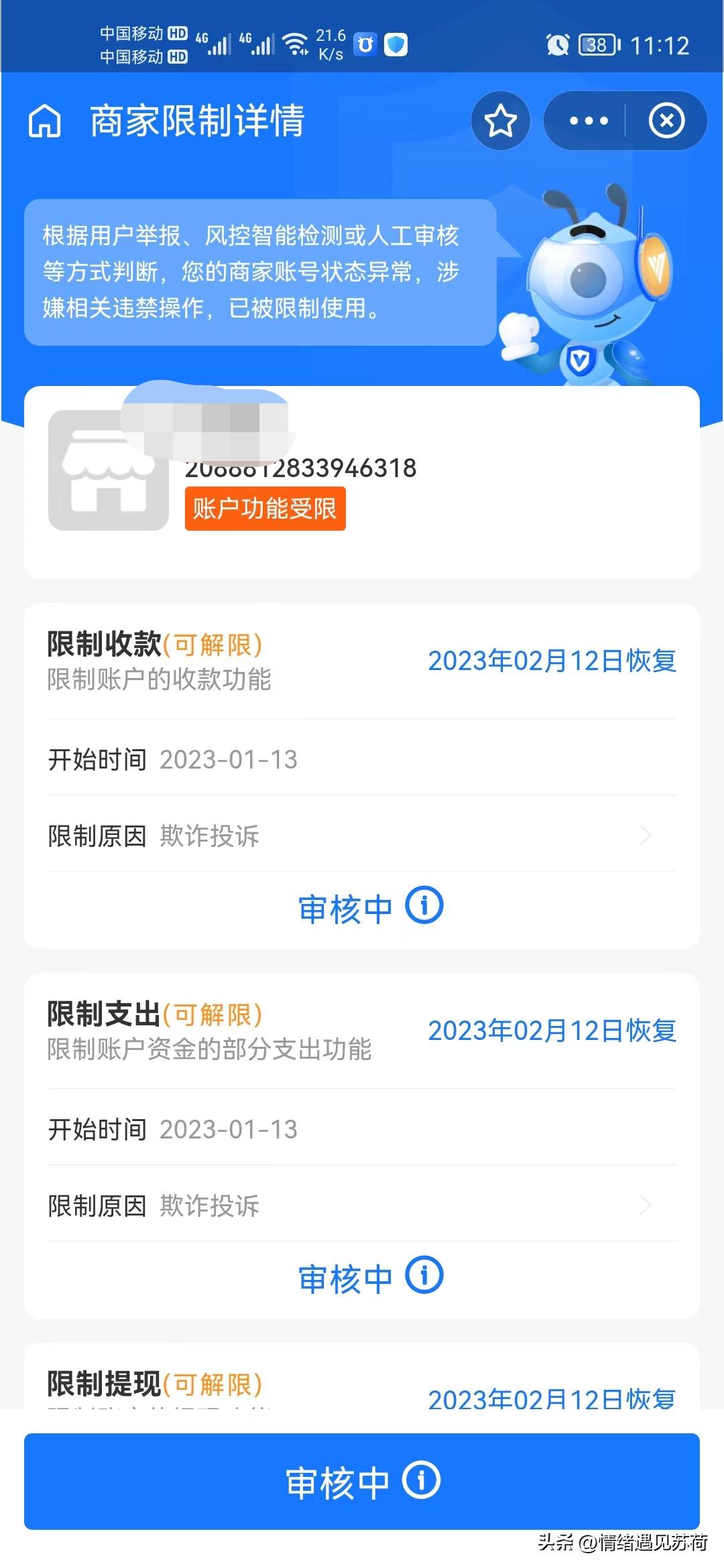The width and height of the screenshot is (724, 1568).
Task: Click the home icon in the header
Action: coord(44,122)
